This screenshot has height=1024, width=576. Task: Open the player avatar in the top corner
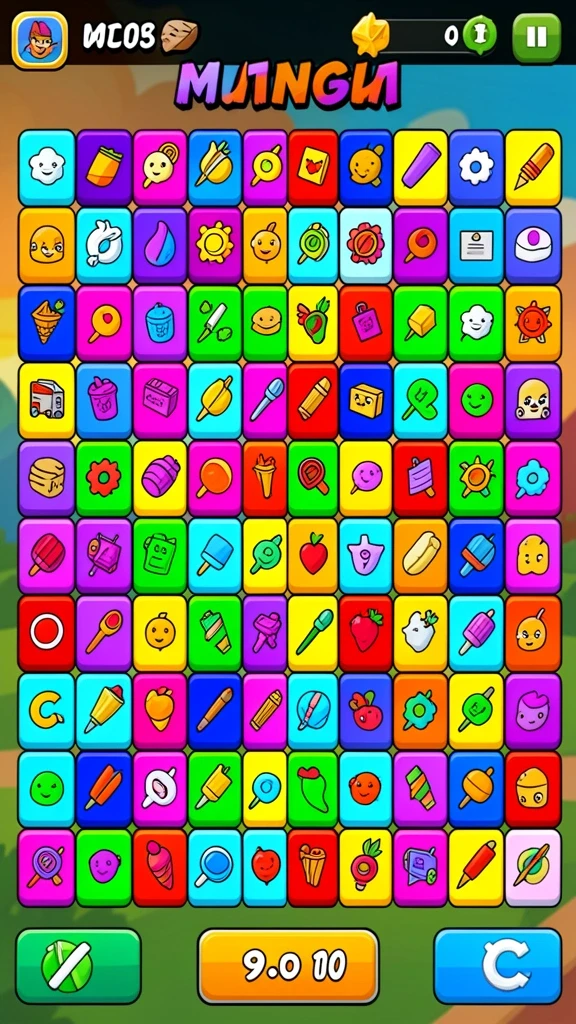pos(39,40)
